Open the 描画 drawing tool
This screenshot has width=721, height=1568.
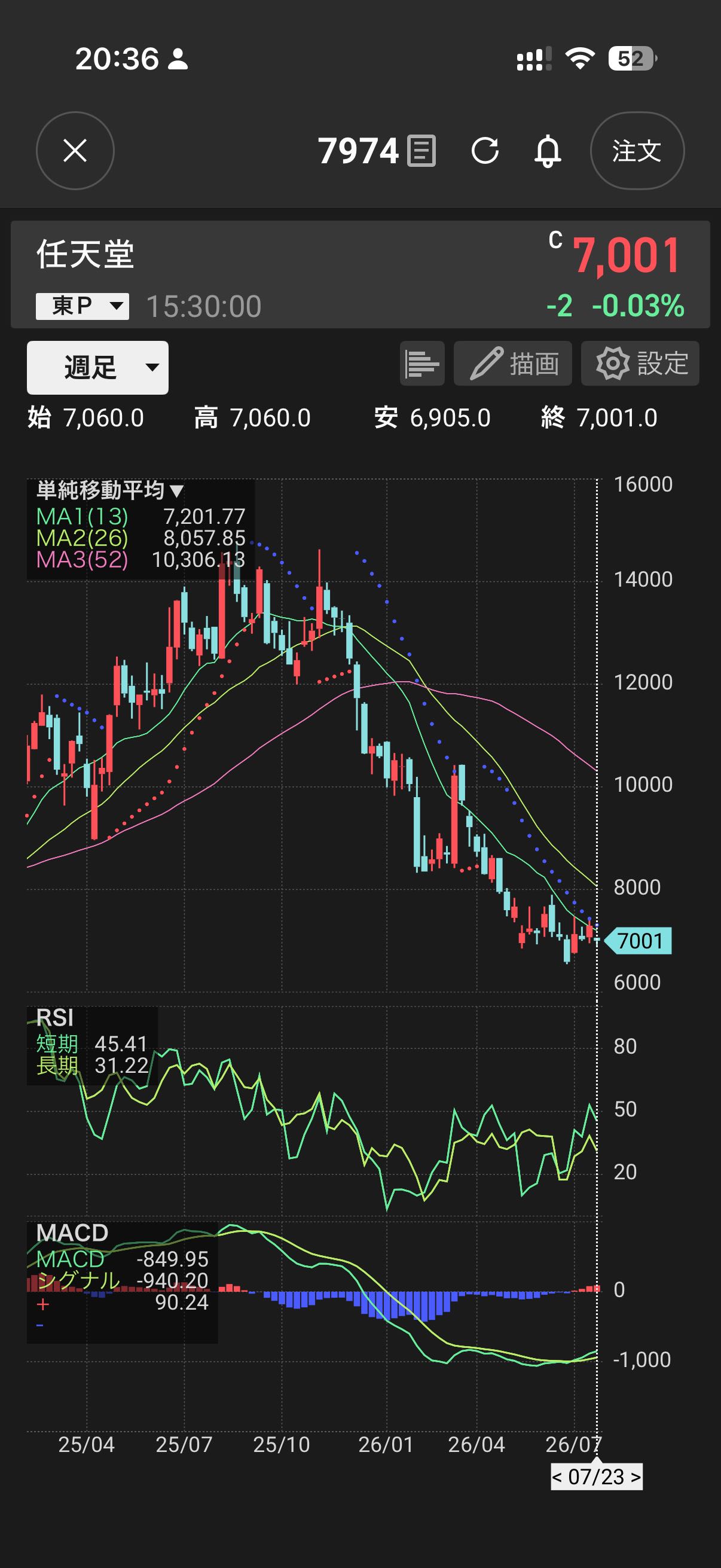pos(512,364)
